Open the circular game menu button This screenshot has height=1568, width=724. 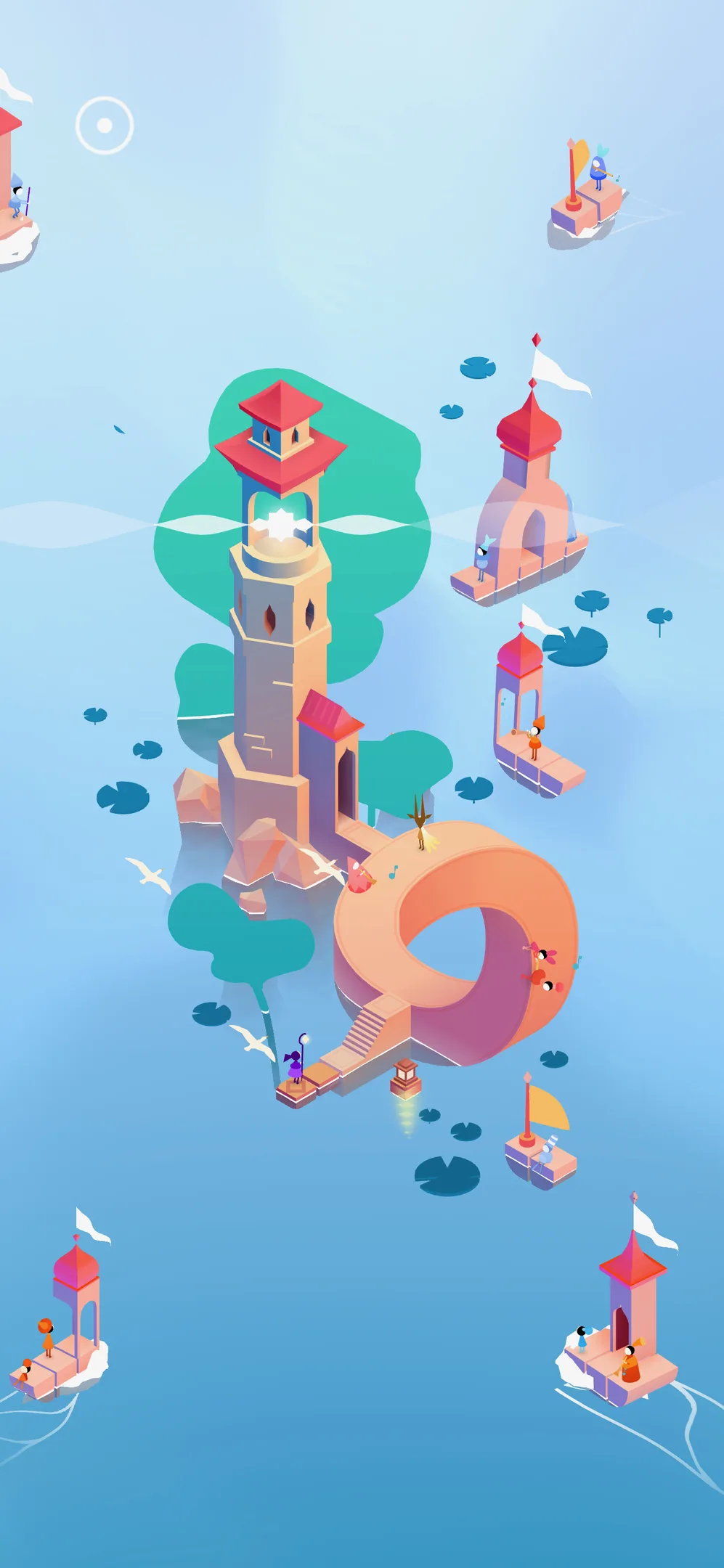click(105, 126)
